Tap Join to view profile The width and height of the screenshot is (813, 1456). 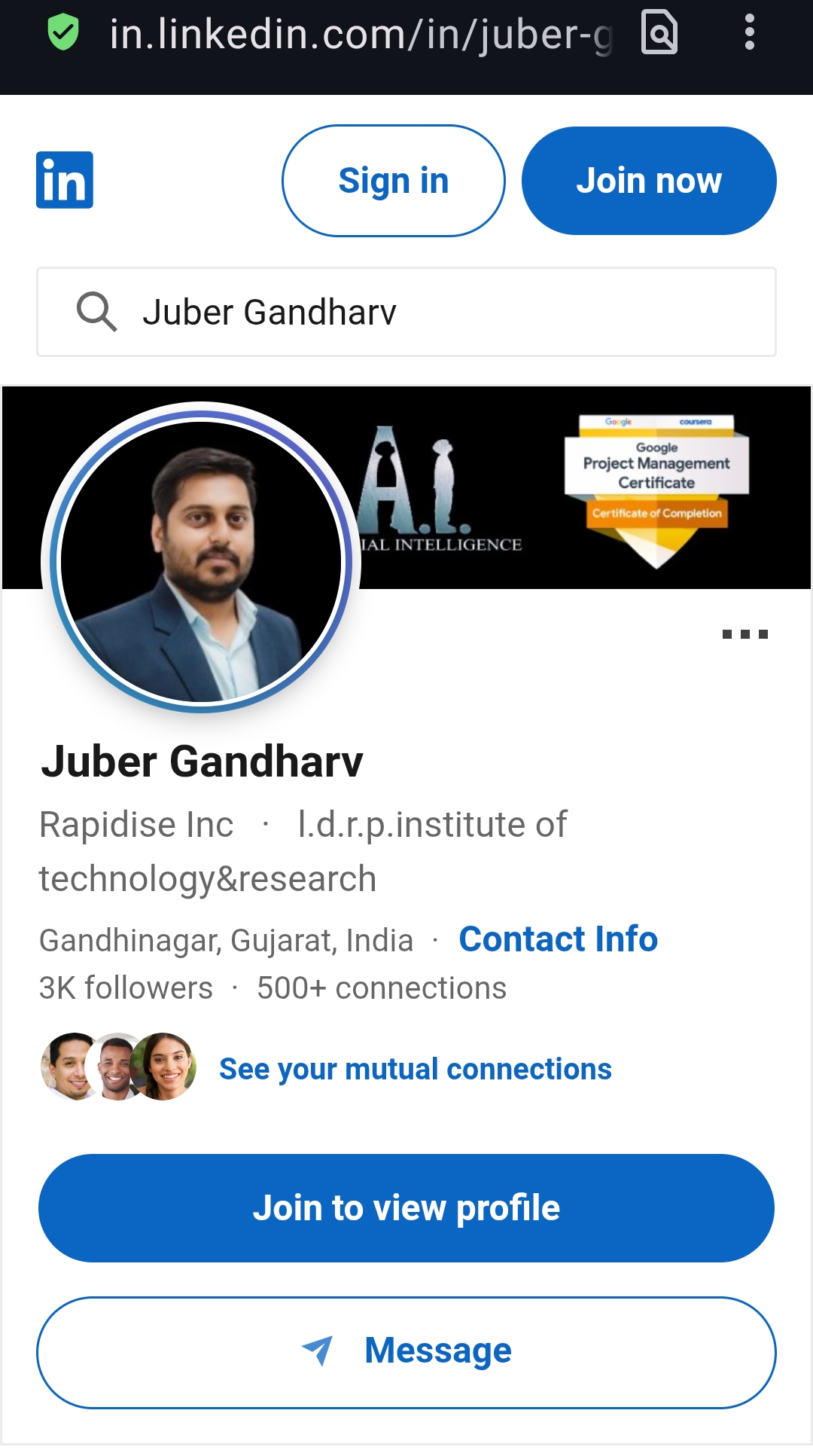pyautogui.click(x=406, y=1208)
